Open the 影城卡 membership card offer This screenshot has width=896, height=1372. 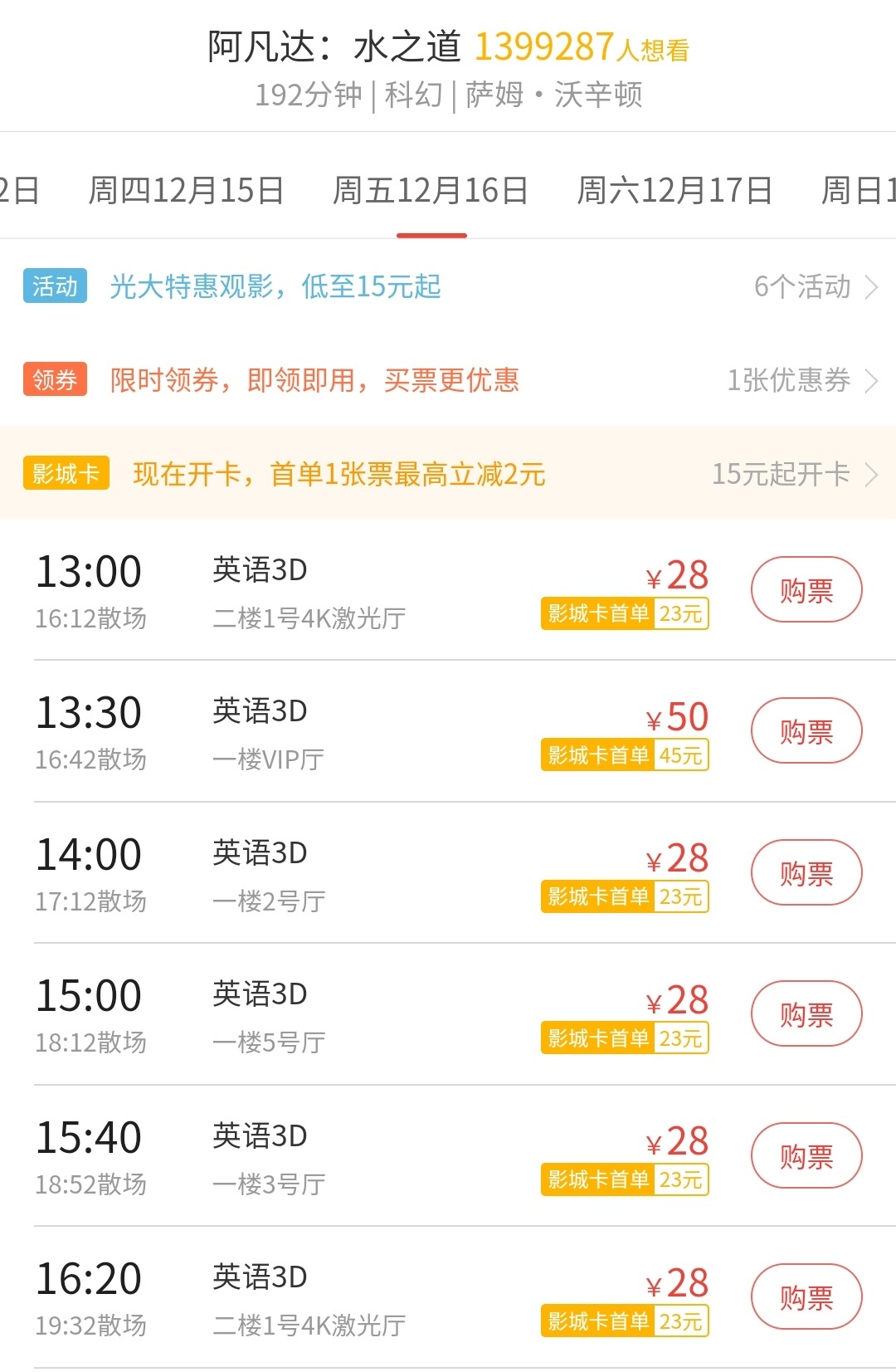448,474
